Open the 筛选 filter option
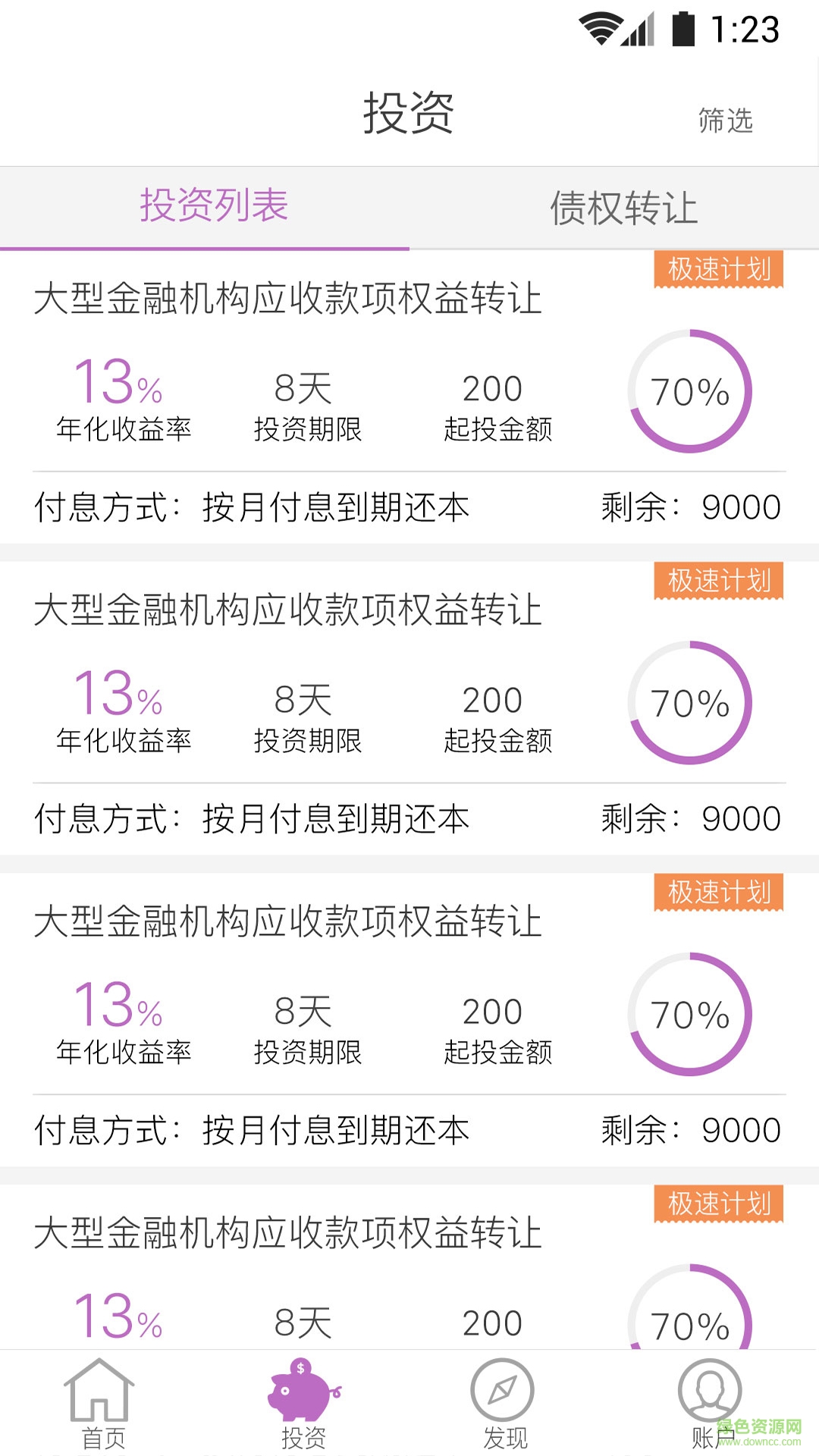The width and height of the screenshot is (819, 1456). click(726, 120)
